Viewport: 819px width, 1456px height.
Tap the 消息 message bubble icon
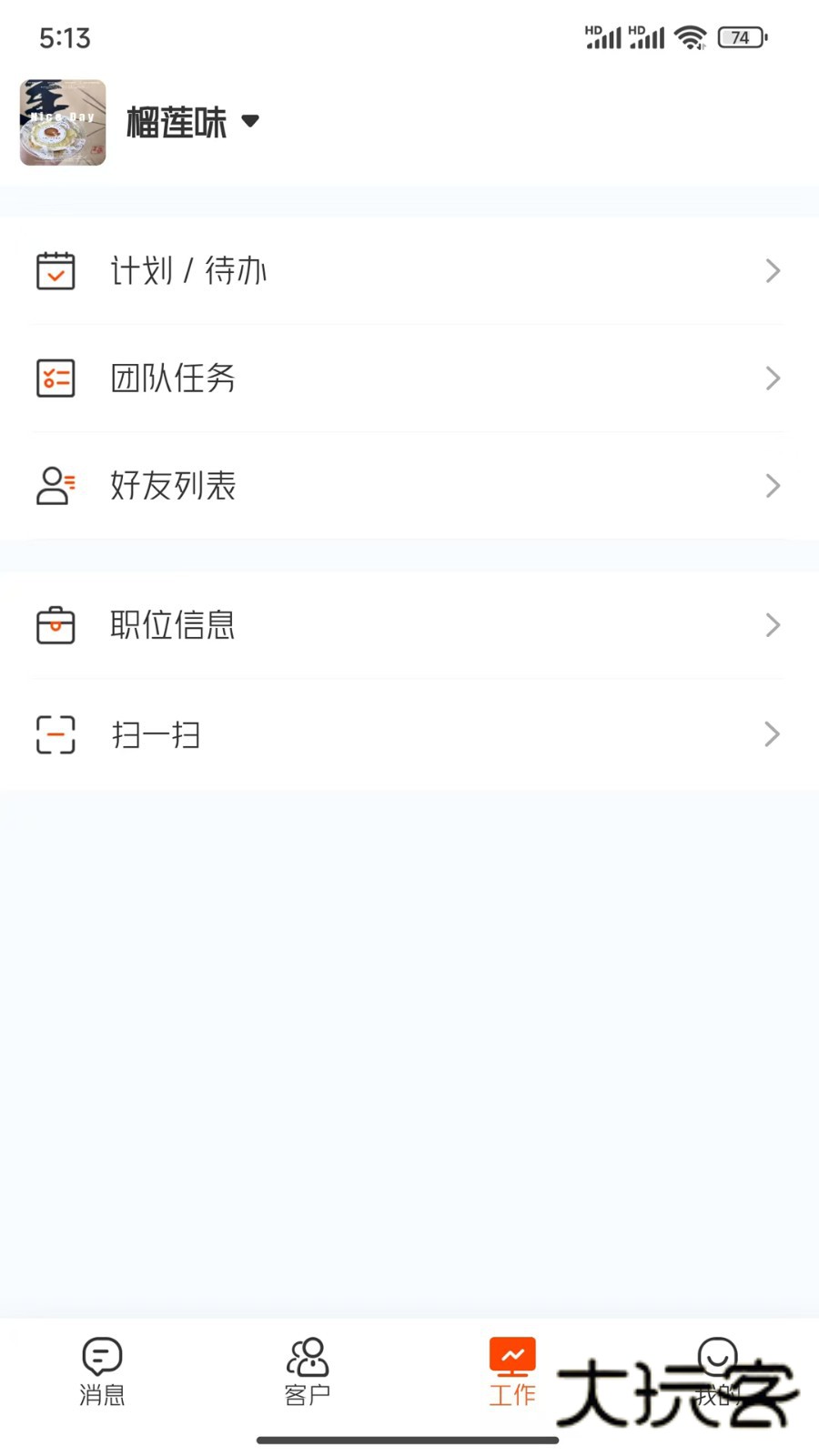pyautogui.click(x=102, y=1357)
